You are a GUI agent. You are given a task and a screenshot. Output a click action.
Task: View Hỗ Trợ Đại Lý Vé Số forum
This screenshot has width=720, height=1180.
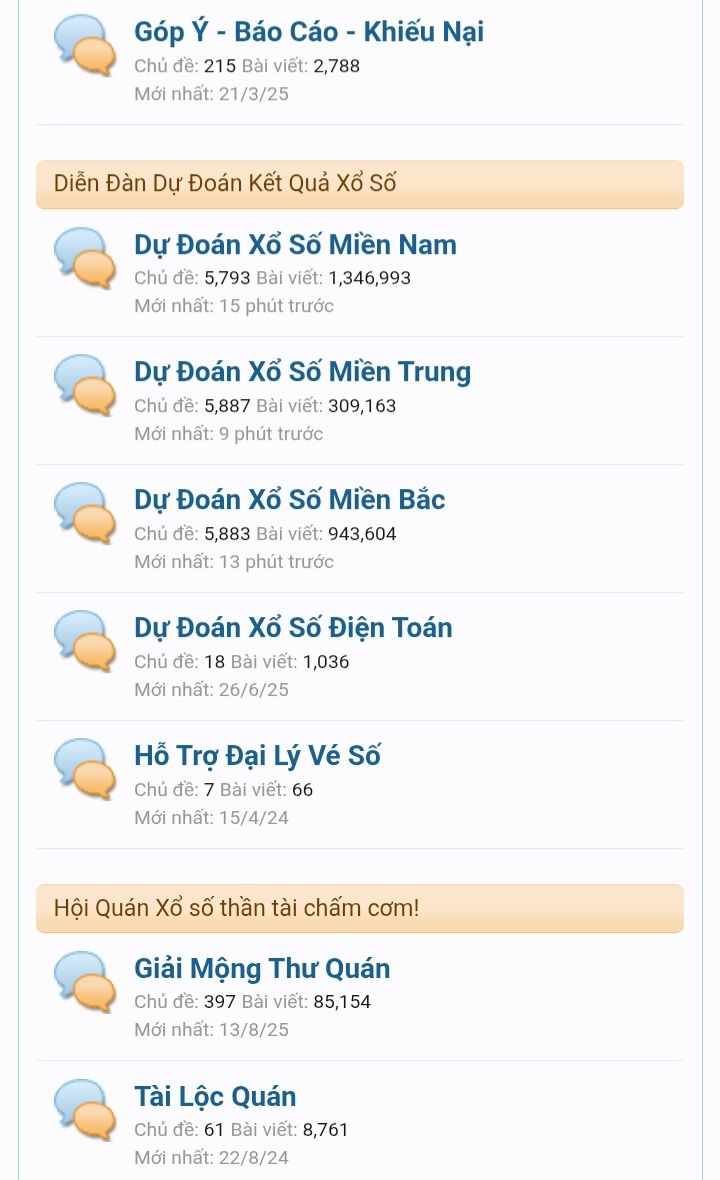tap(257, 756)
